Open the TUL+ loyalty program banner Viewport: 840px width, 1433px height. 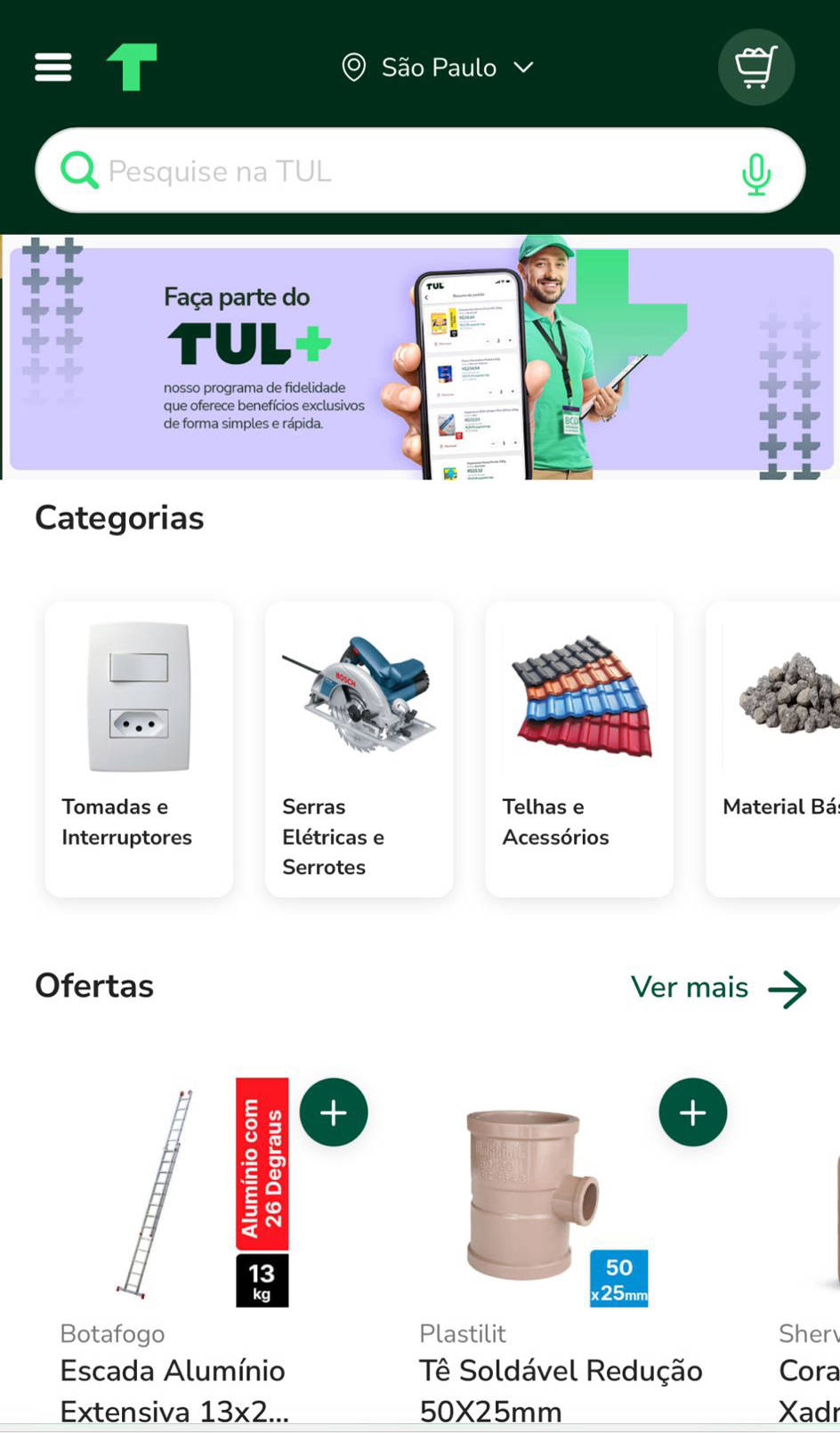point(420,359)
